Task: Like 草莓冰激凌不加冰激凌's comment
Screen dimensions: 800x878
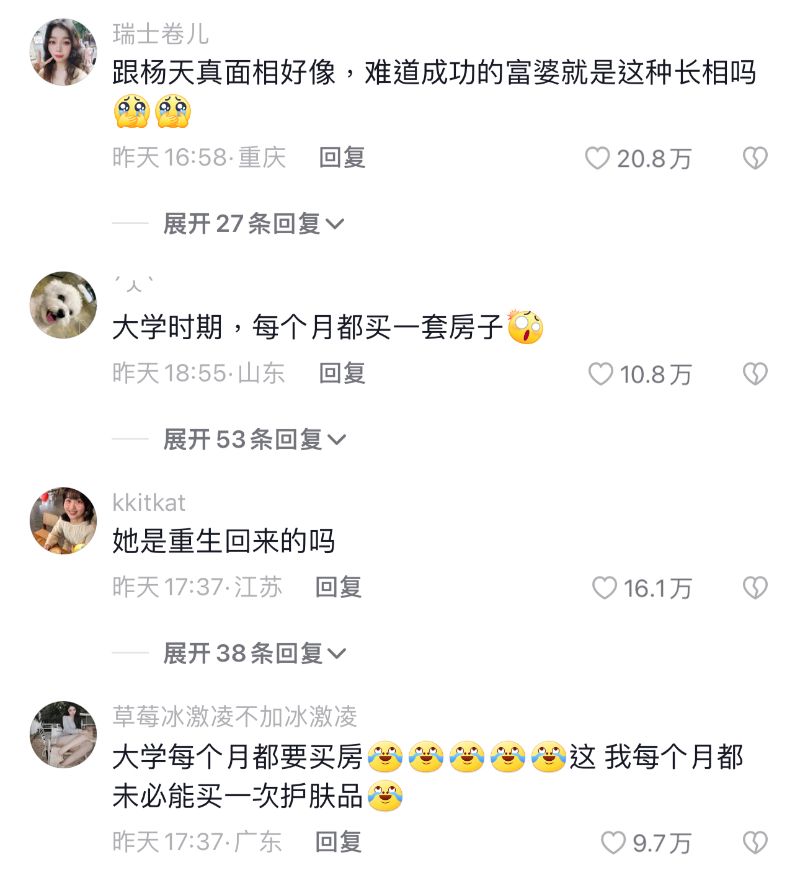Action: point(613,843)
